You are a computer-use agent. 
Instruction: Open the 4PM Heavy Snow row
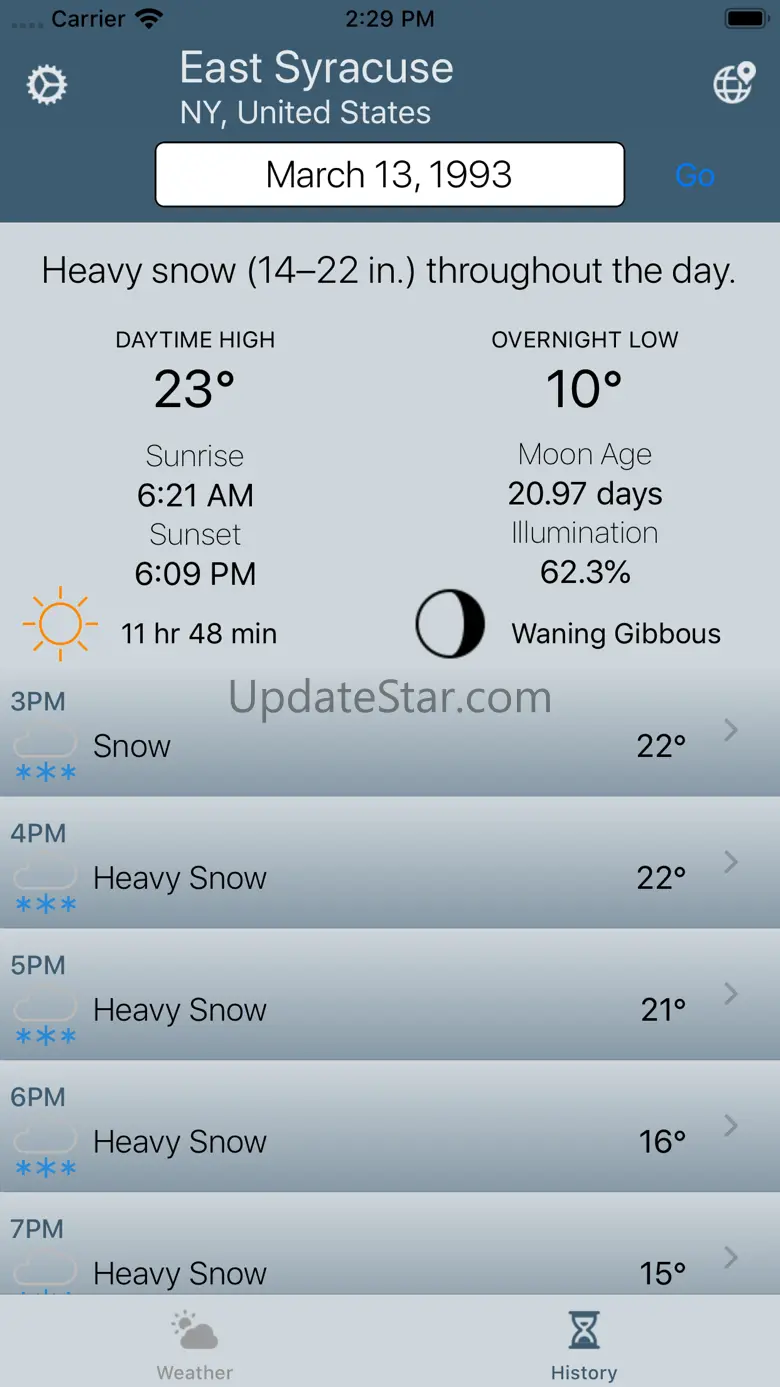390,863
